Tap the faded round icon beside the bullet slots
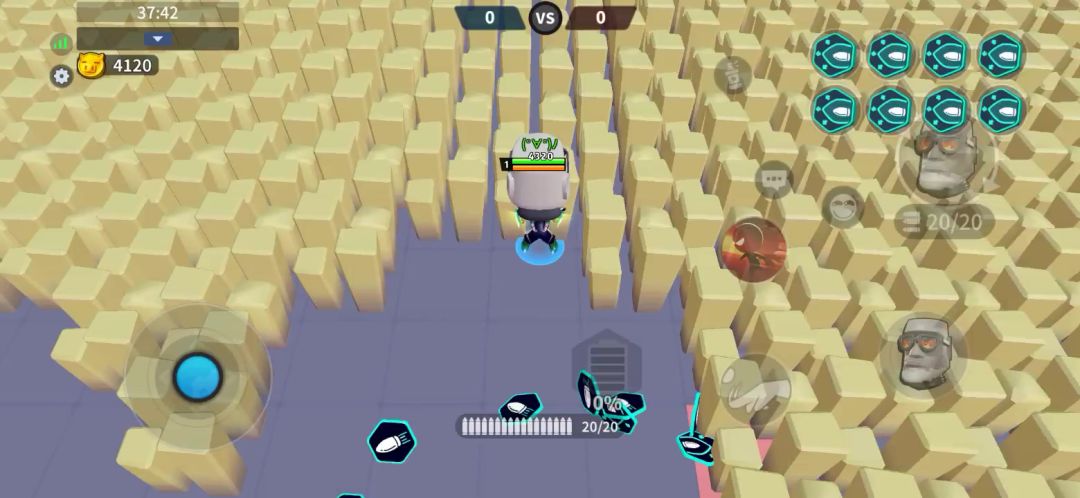 coord(732,76)
